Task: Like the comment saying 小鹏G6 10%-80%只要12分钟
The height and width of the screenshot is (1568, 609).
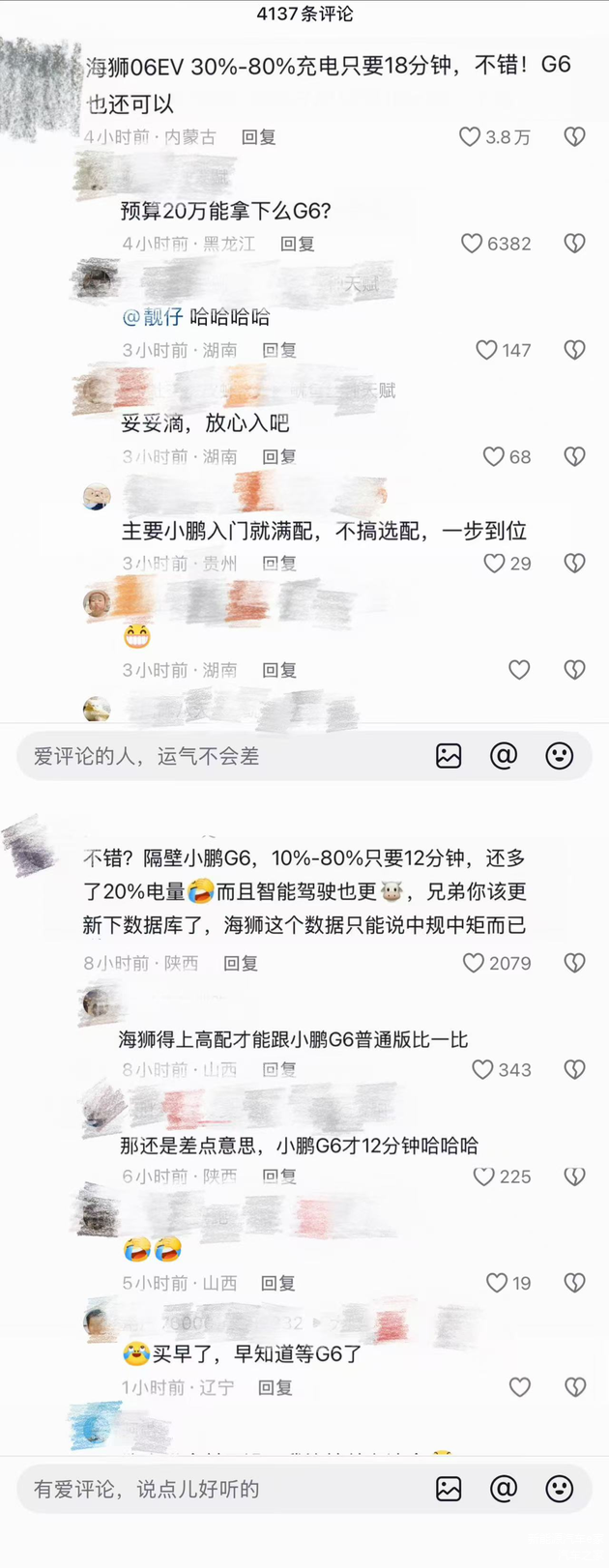Action: (473, 963)
